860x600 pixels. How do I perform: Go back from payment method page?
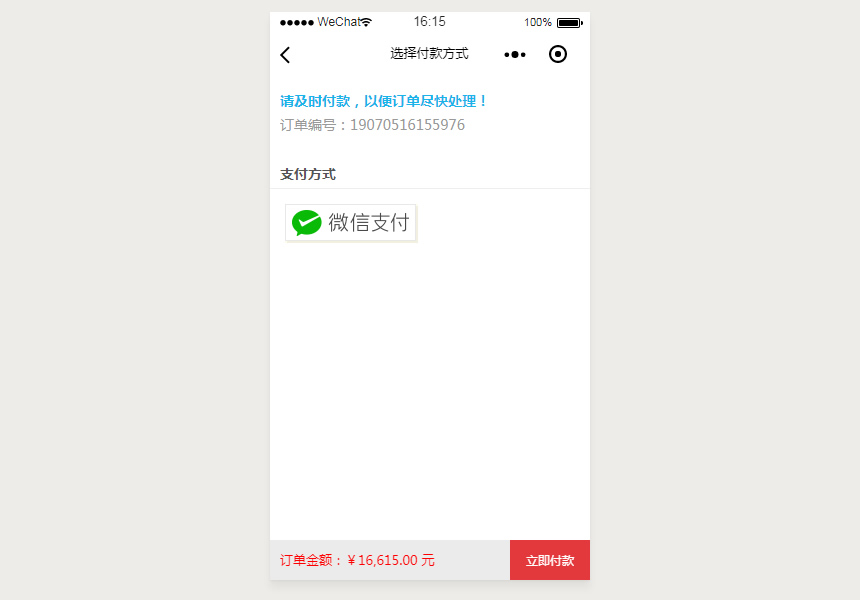tap(286, 55)
